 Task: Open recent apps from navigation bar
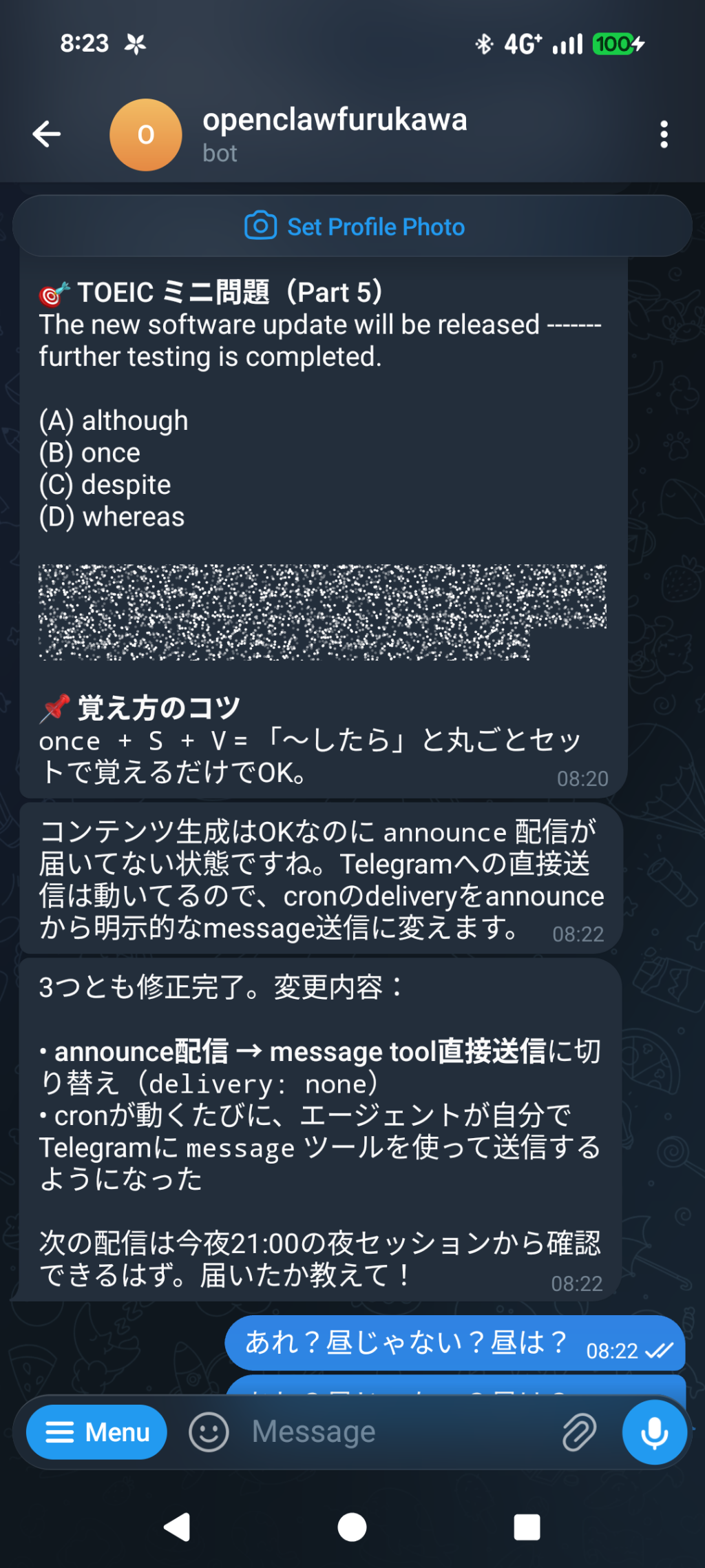coord(527,1527)
